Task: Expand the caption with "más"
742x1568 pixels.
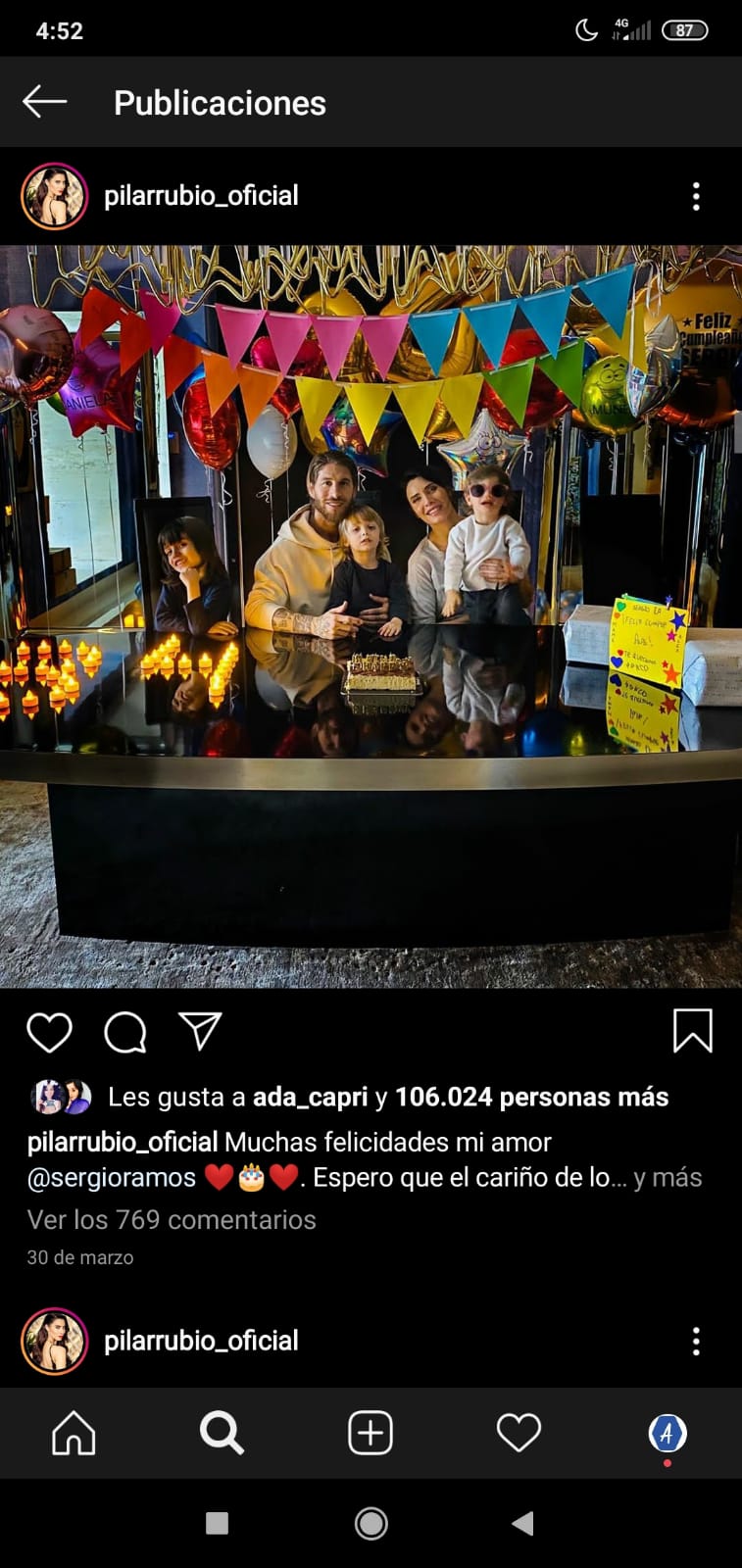Action: point(676,1177)
